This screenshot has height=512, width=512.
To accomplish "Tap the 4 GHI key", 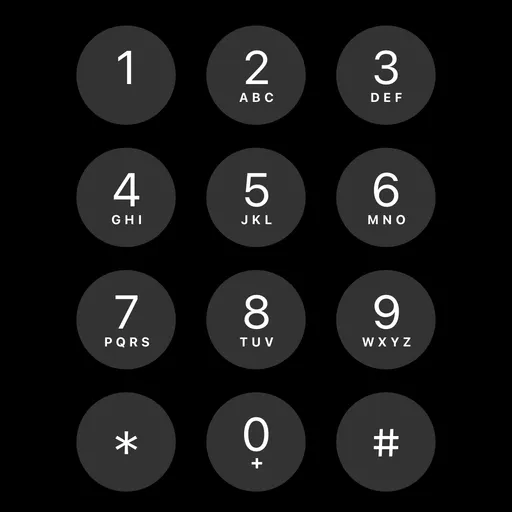I will tap(126, 197).
